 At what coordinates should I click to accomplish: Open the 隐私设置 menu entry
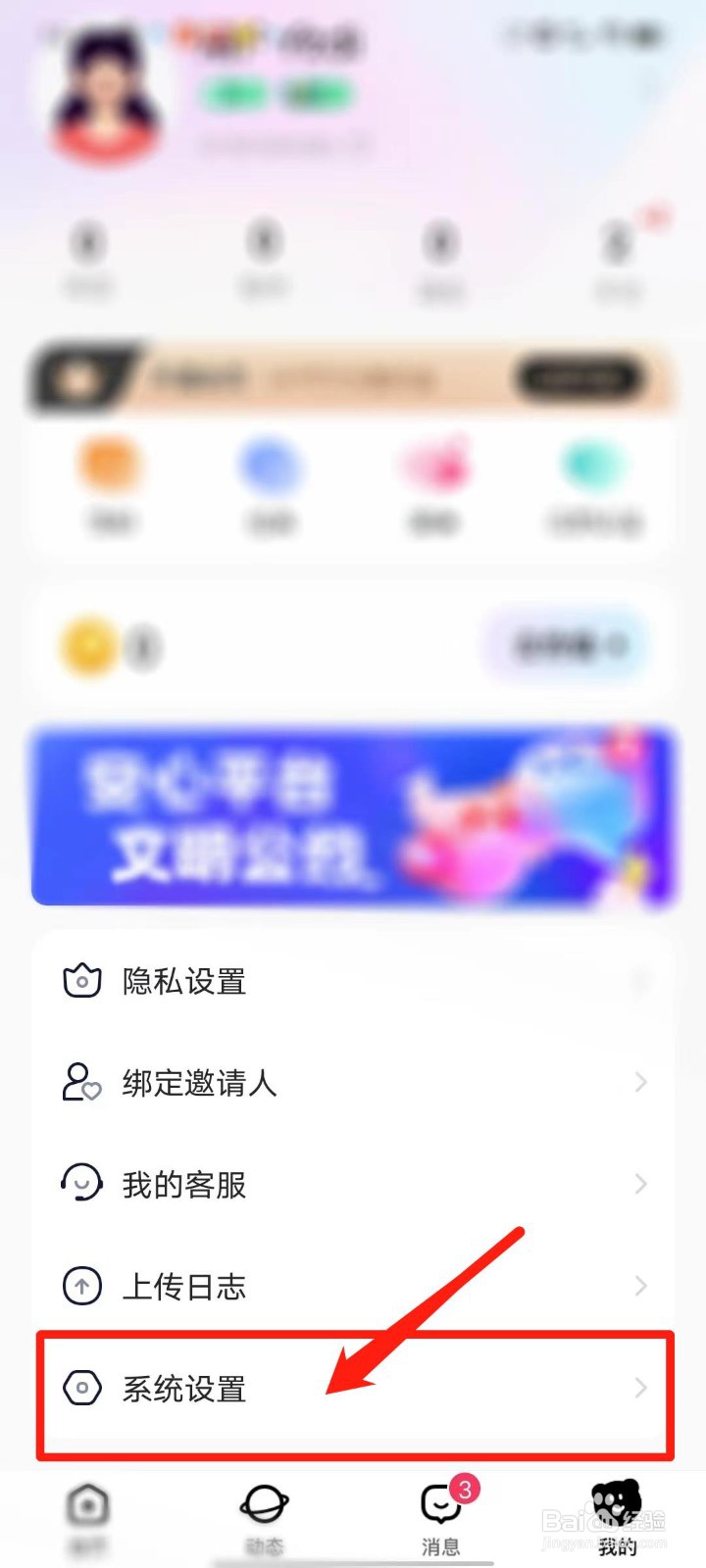coord(184,980)
